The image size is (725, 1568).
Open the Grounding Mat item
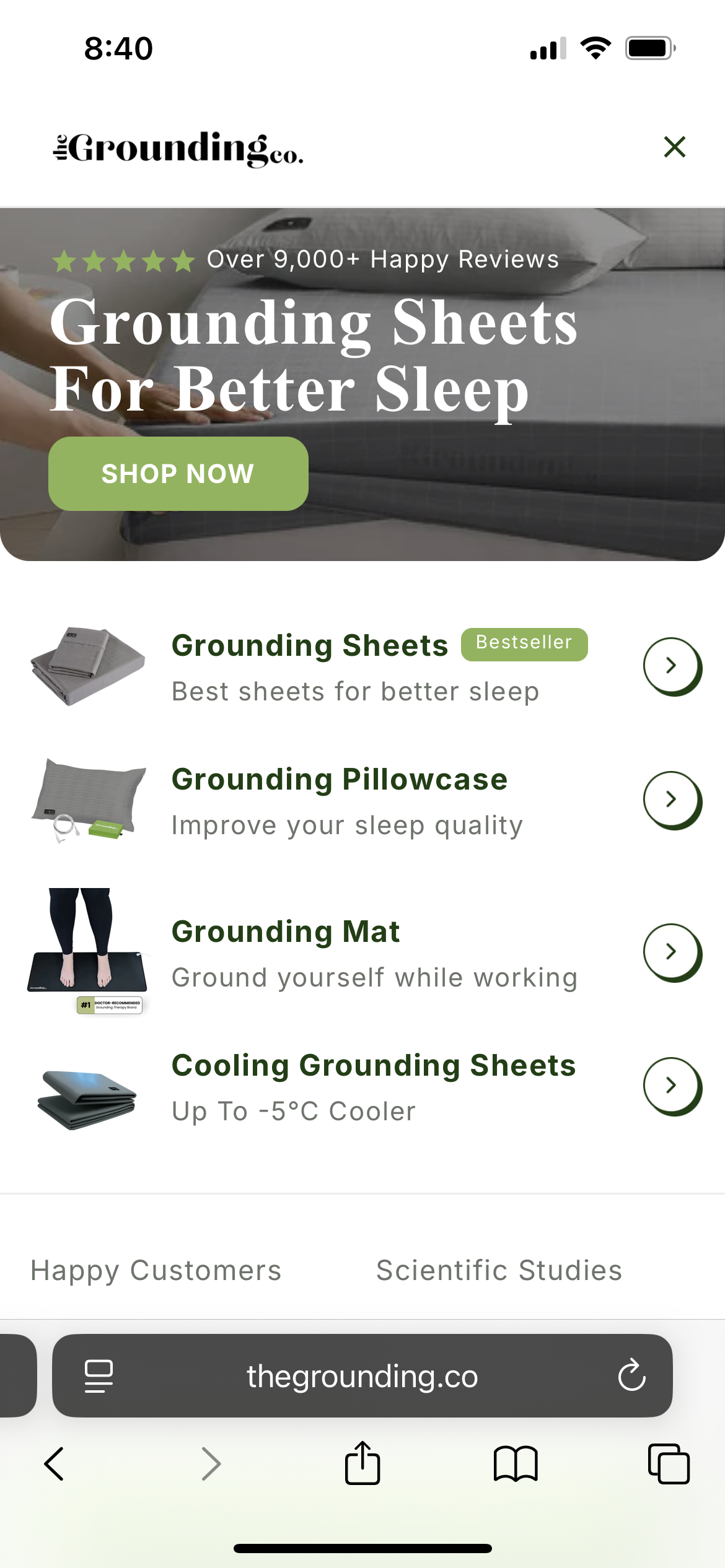coord(672,952)
